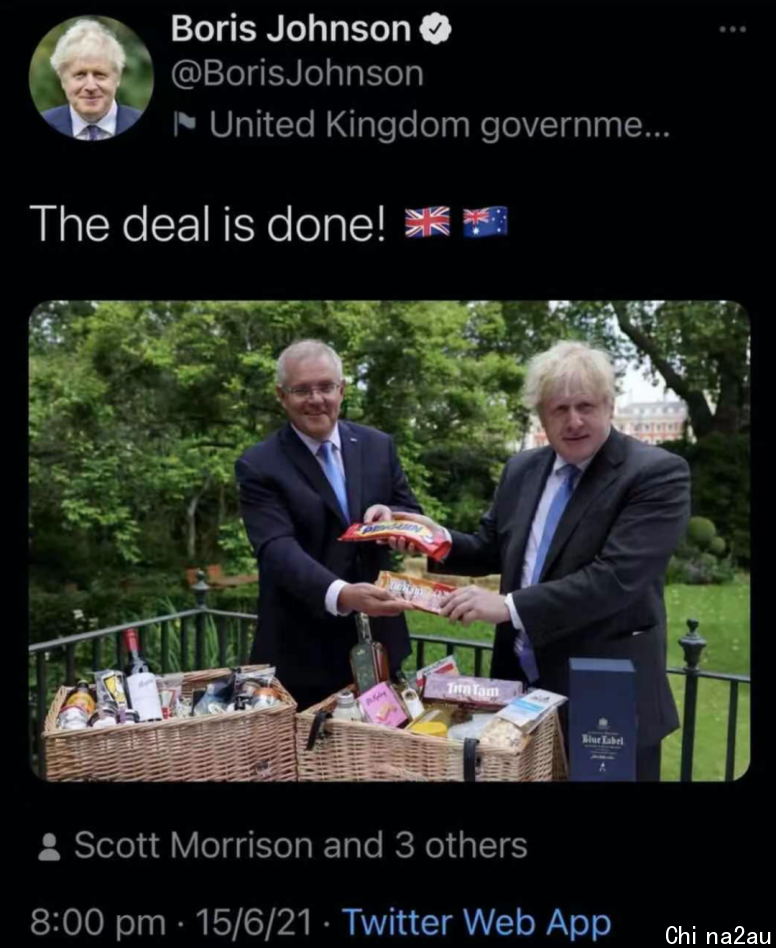
Task: Open the tweet photo in full view
Action: coord(389,540)
